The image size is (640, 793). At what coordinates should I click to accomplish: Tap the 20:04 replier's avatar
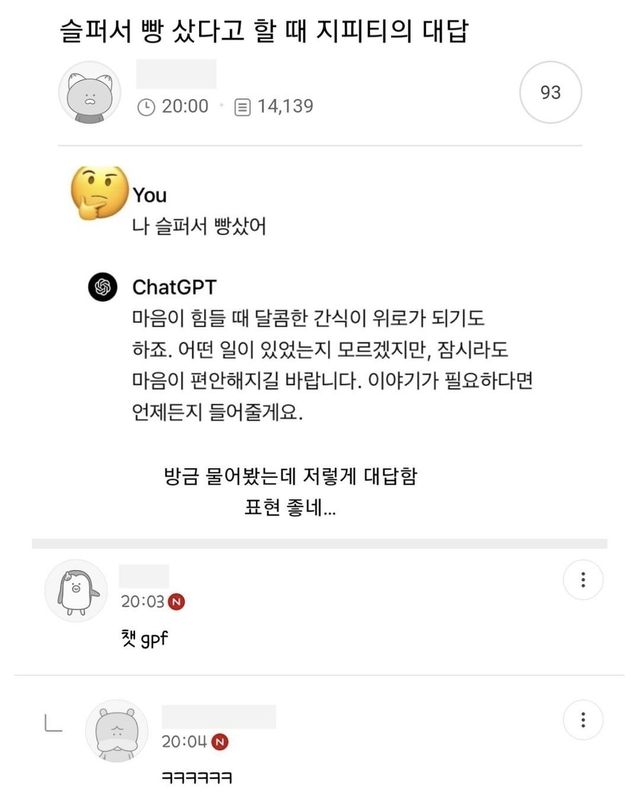pyautogui.click(x=117, y=731)
